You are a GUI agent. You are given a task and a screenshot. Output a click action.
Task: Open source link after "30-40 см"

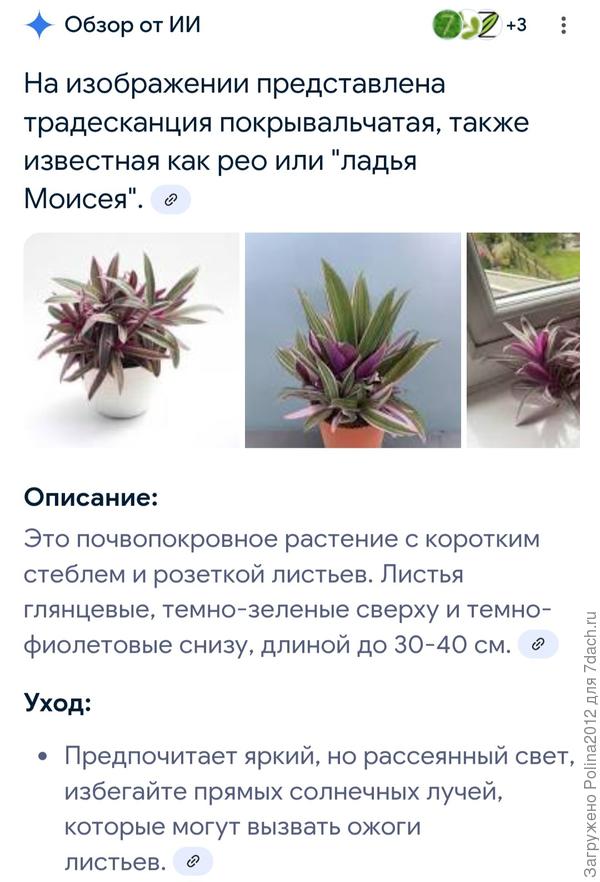tap(538, 645)
